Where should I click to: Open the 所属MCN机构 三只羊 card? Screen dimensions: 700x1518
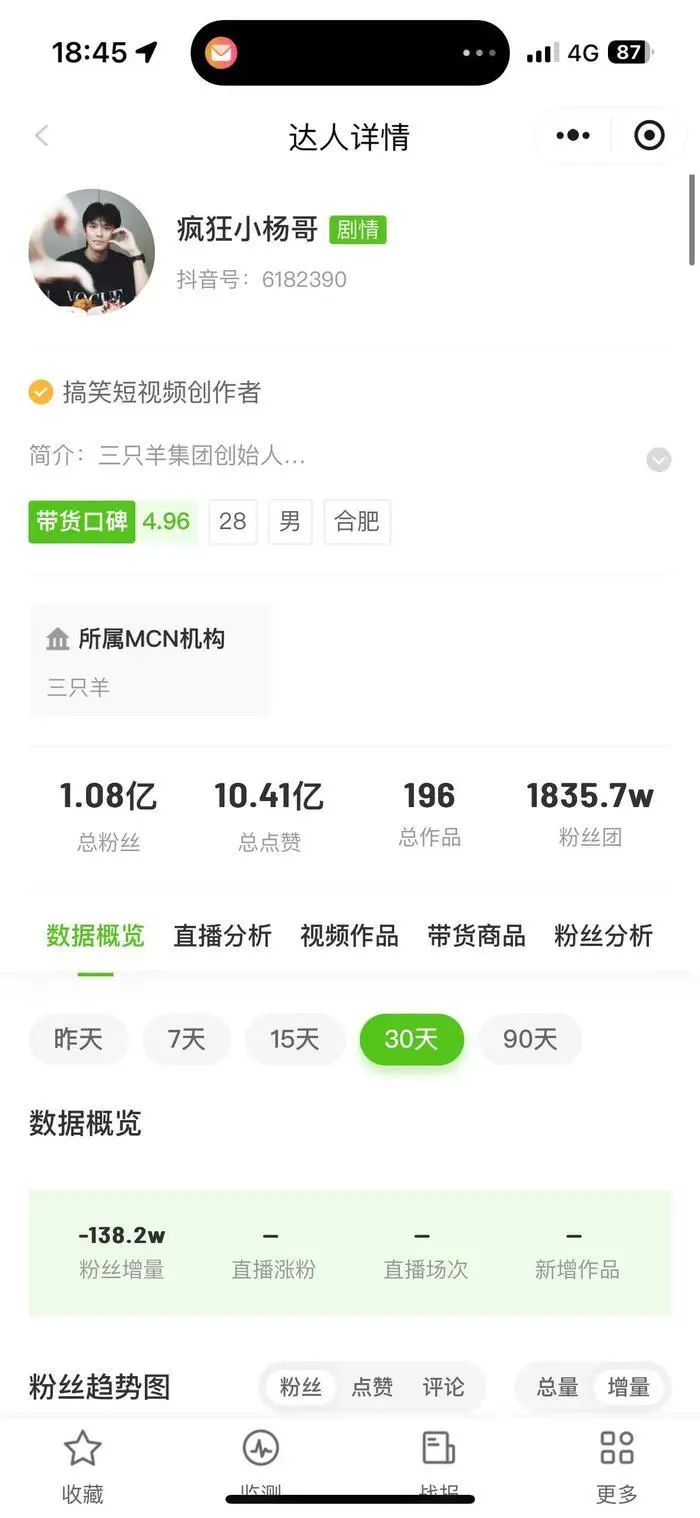(x=150, y=660)
